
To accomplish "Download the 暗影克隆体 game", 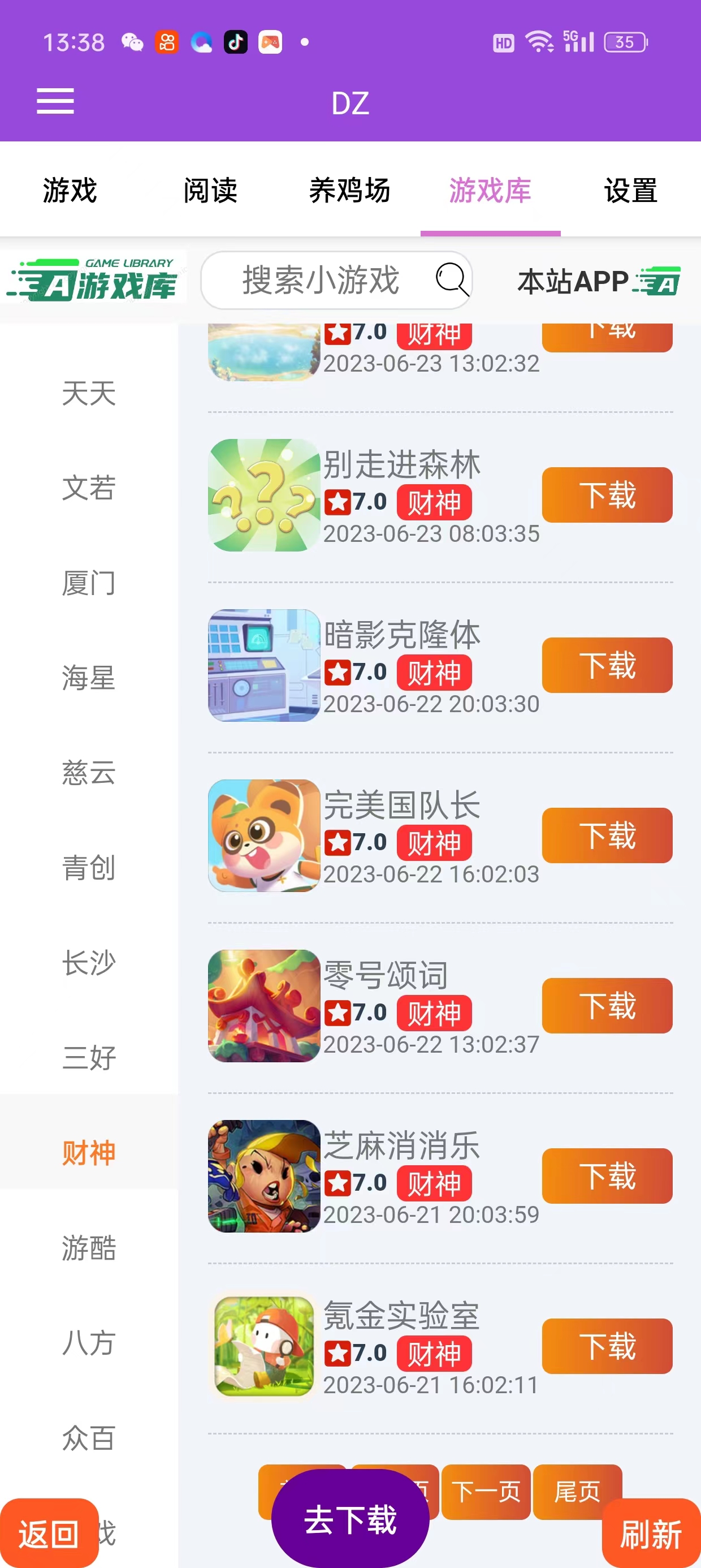I will tap(606, 665).
